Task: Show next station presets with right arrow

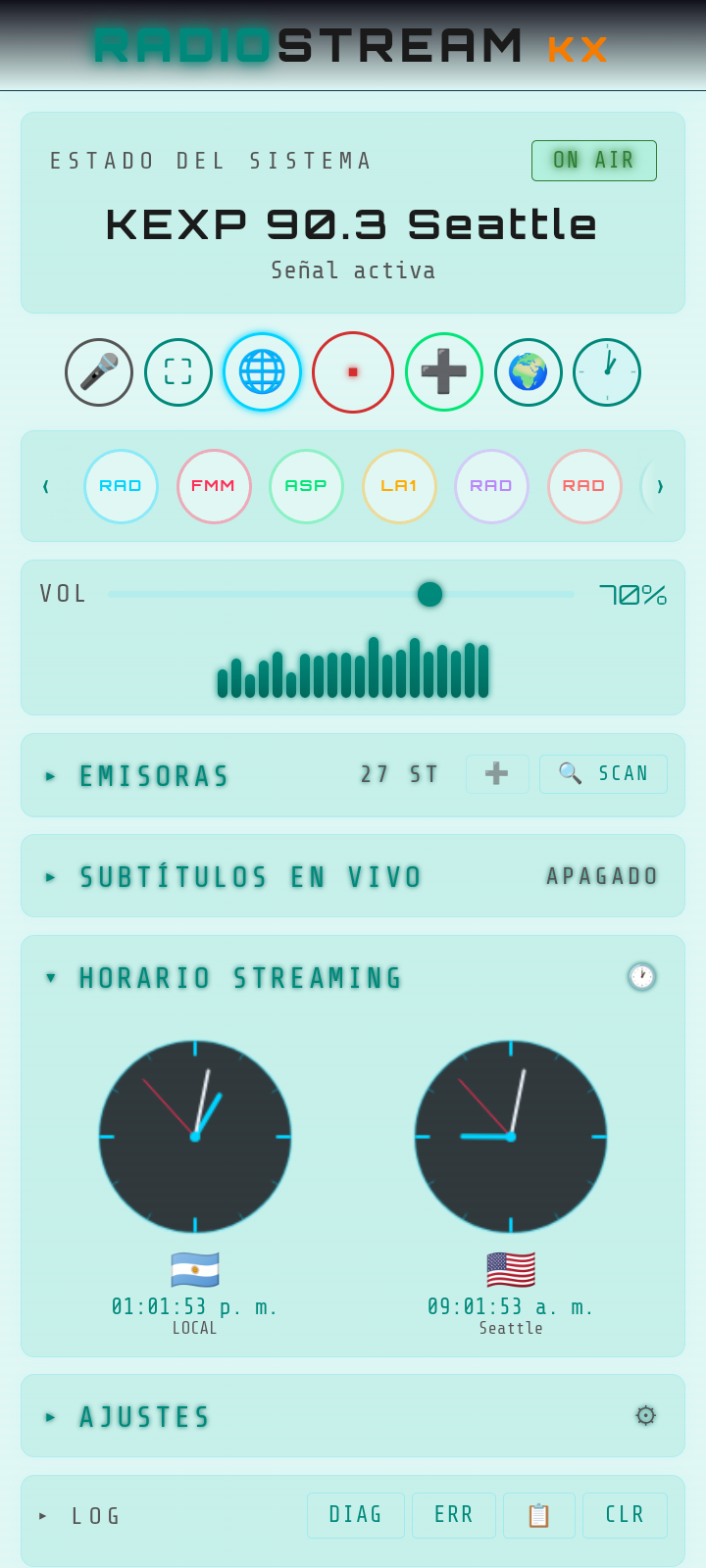Action: [660, 486]
